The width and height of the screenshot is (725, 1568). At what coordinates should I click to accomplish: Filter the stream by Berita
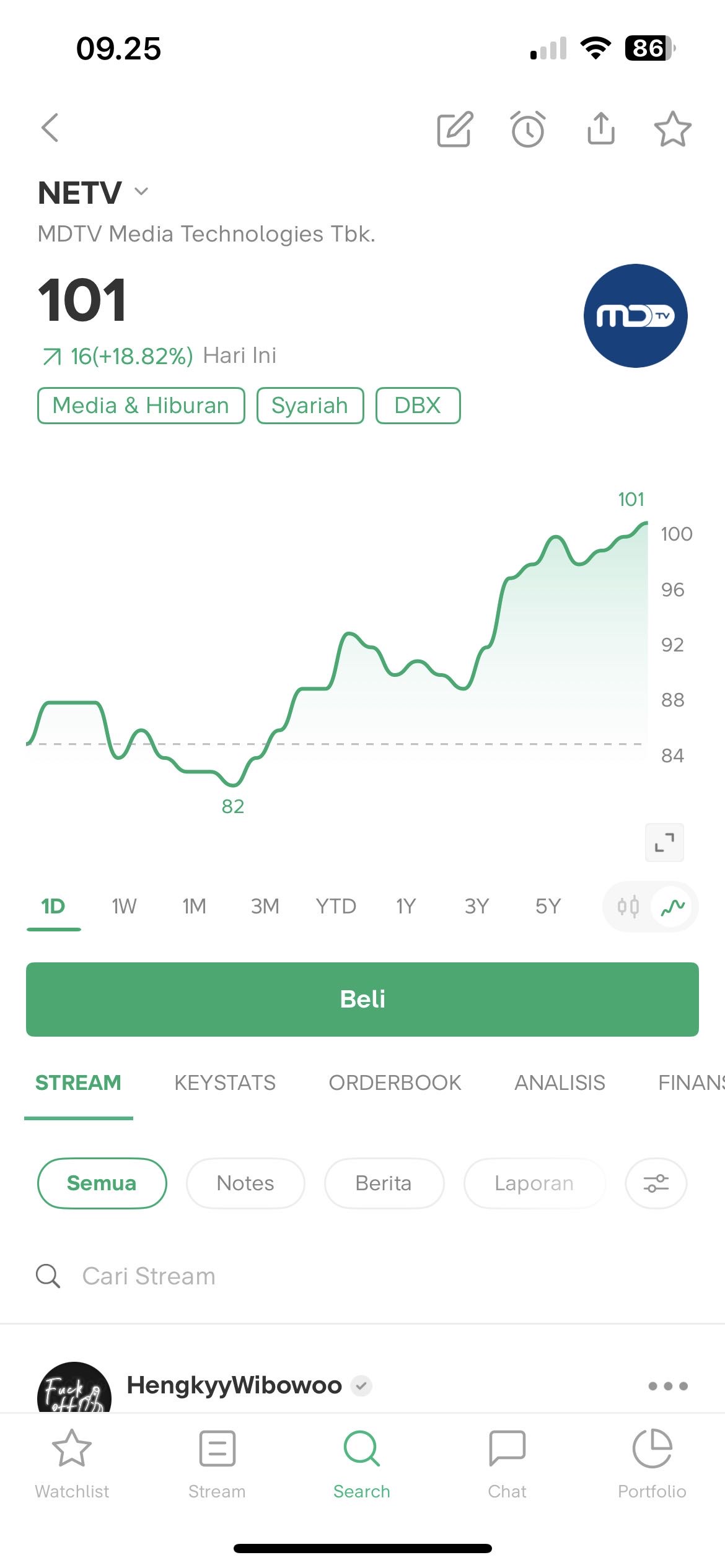(x=384, y=1183)
